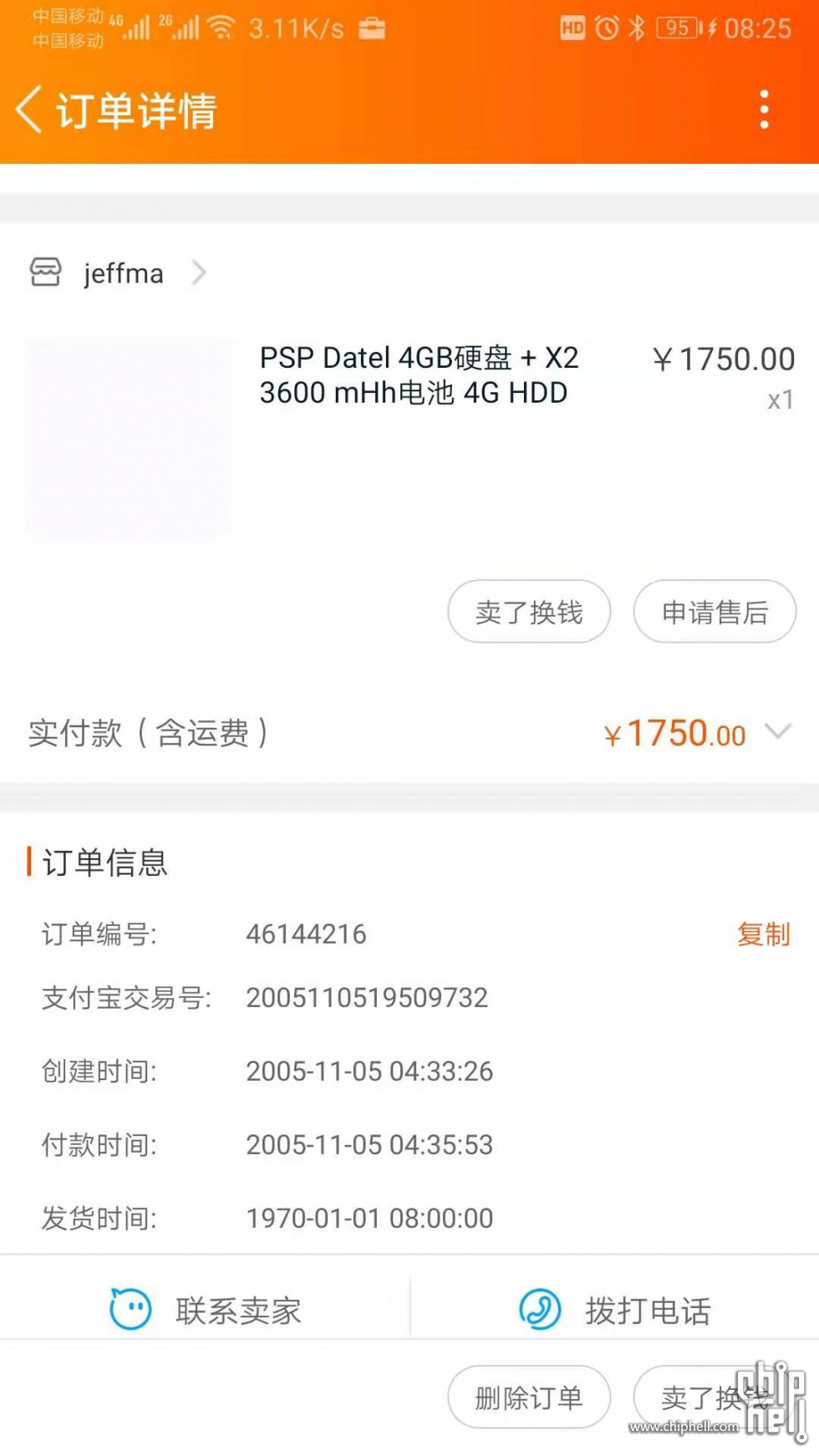
Task: Go back from the 订单详情 page
Action: click(x=29, y=109)
